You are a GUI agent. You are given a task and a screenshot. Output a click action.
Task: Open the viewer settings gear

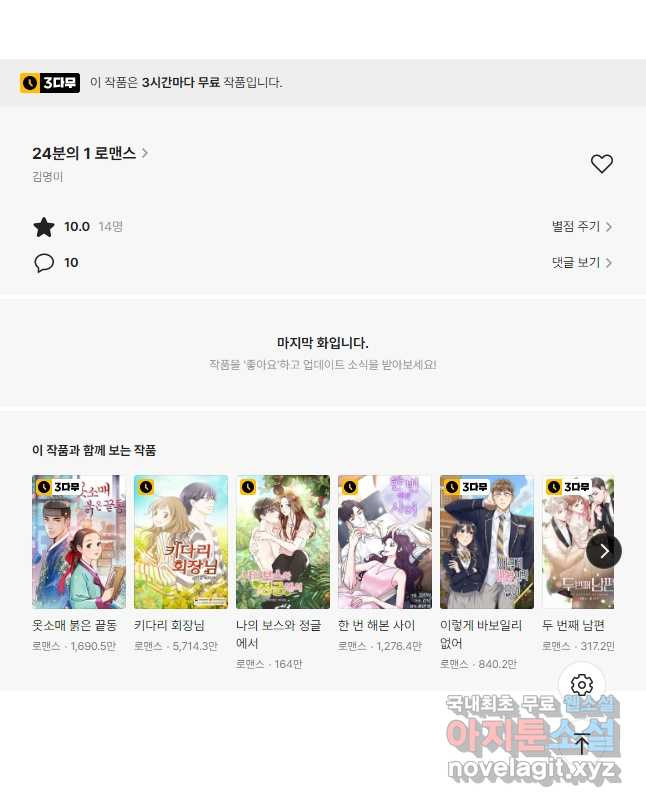point(582,685)
